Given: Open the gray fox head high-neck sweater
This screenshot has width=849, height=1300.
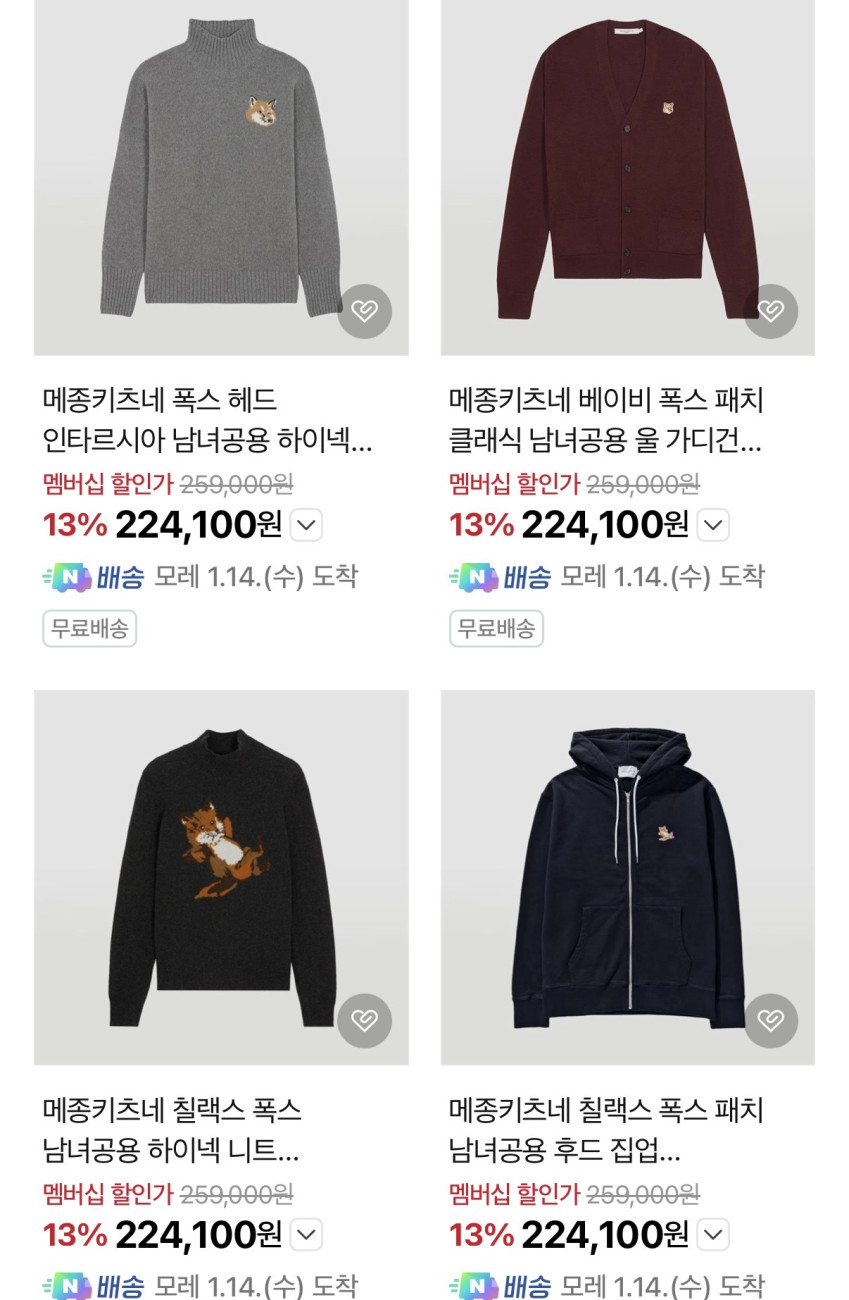Looking at the screenshot, I should 221,170.
